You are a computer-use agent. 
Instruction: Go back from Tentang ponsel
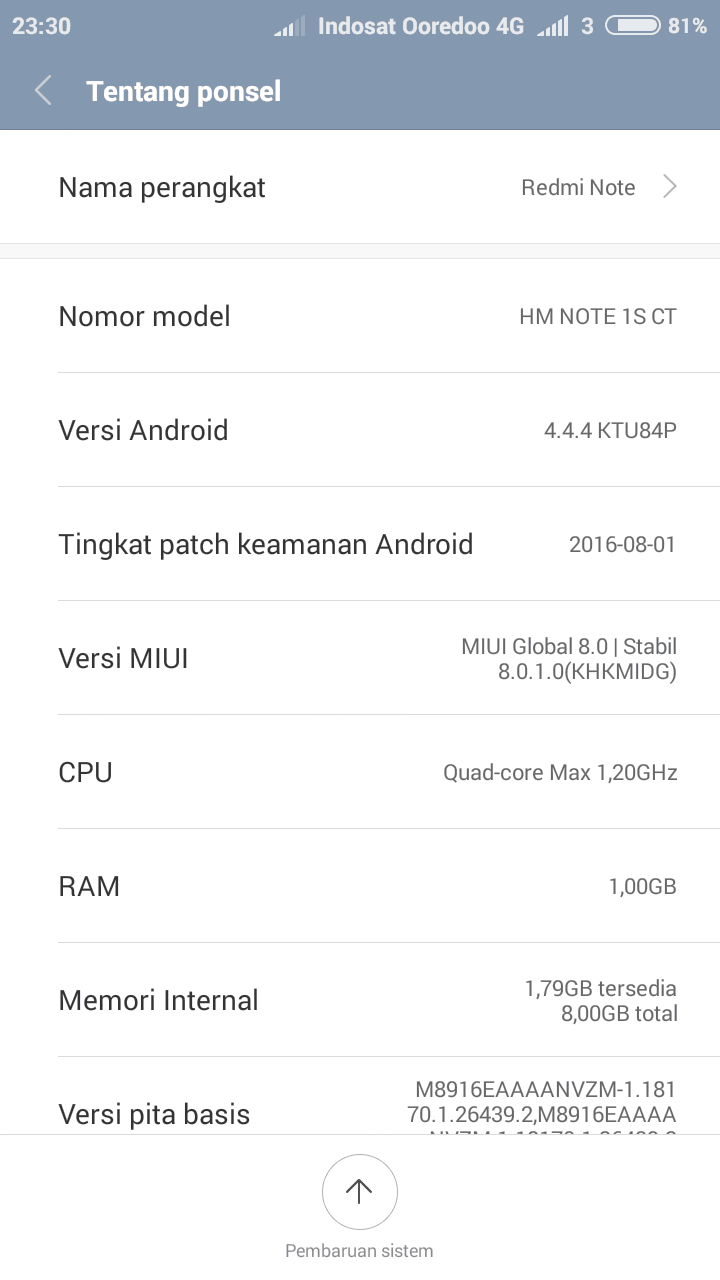(x=43, y=92)
